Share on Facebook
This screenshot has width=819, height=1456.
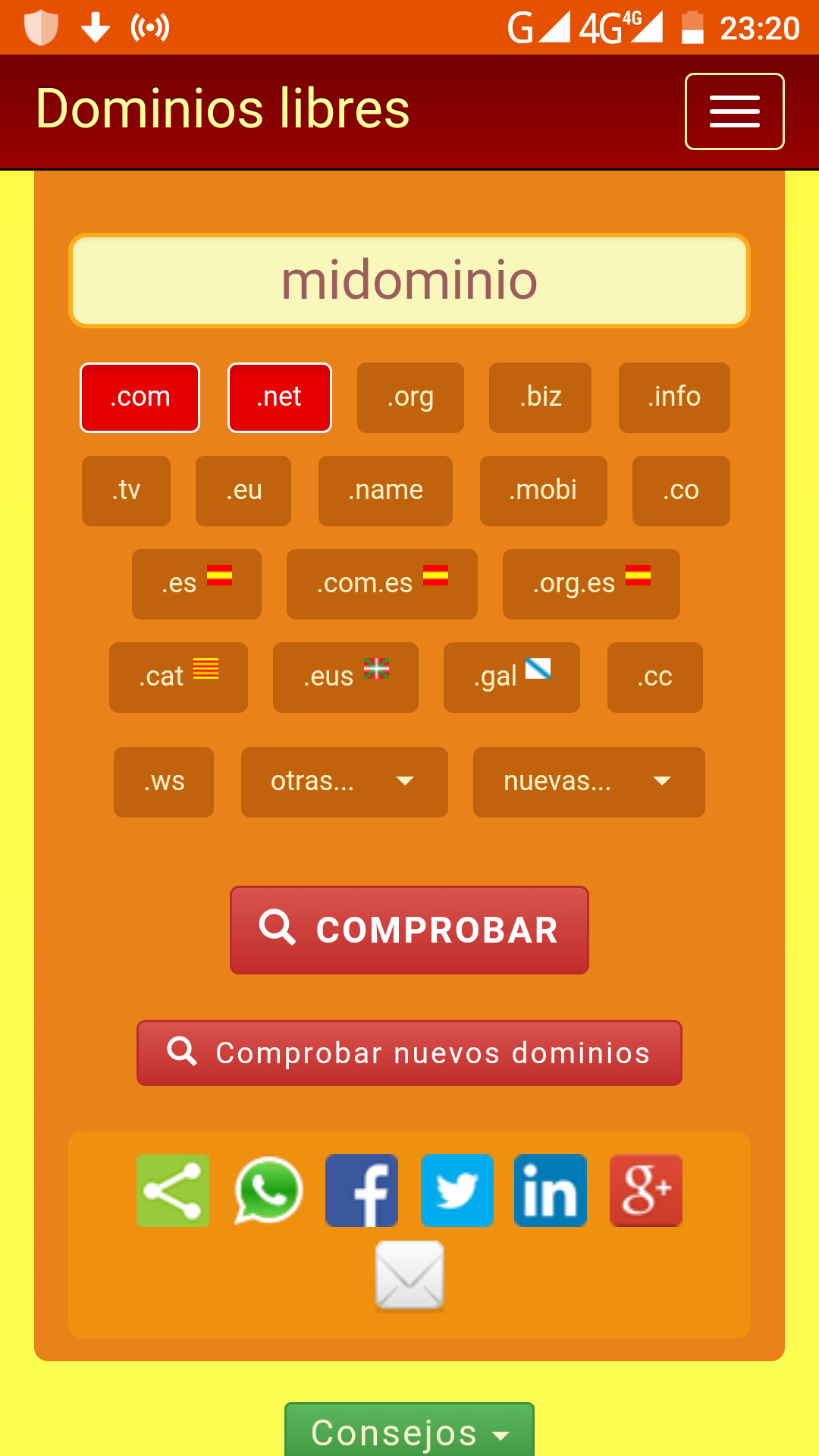click(362, 1191)
